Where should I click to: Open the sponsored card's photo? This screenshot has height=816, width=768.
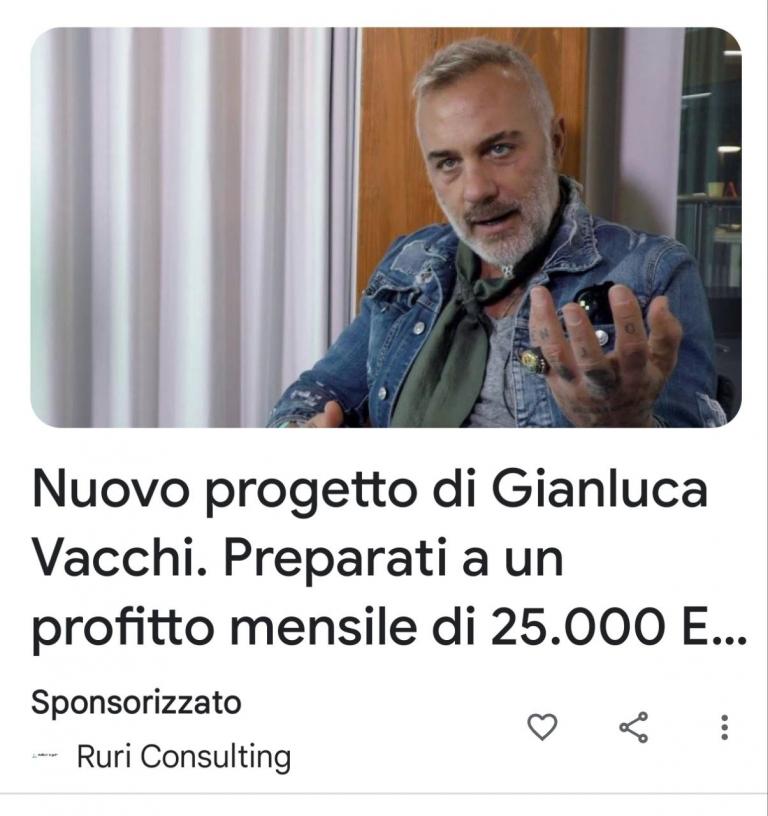[385, 228]
